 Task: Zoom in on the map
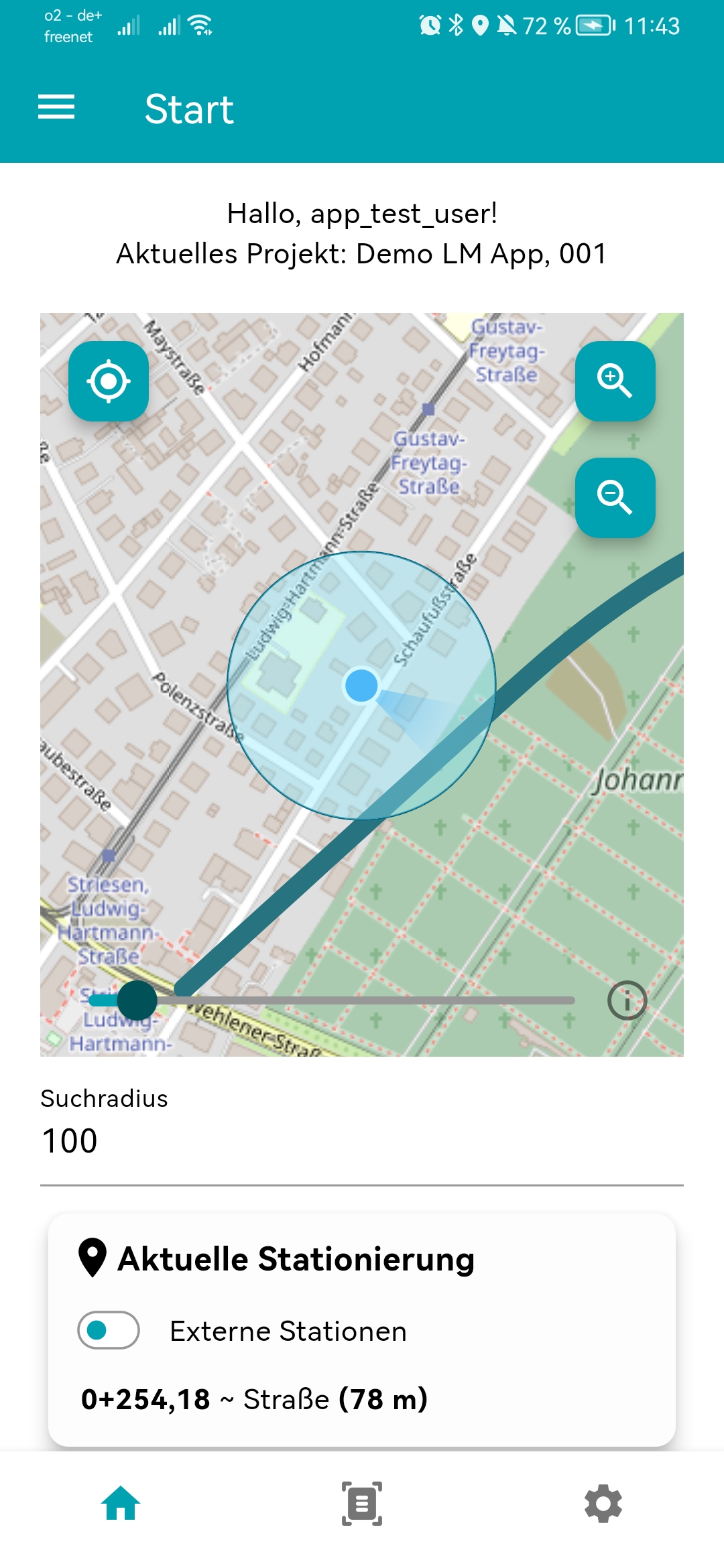pos(615,381)
